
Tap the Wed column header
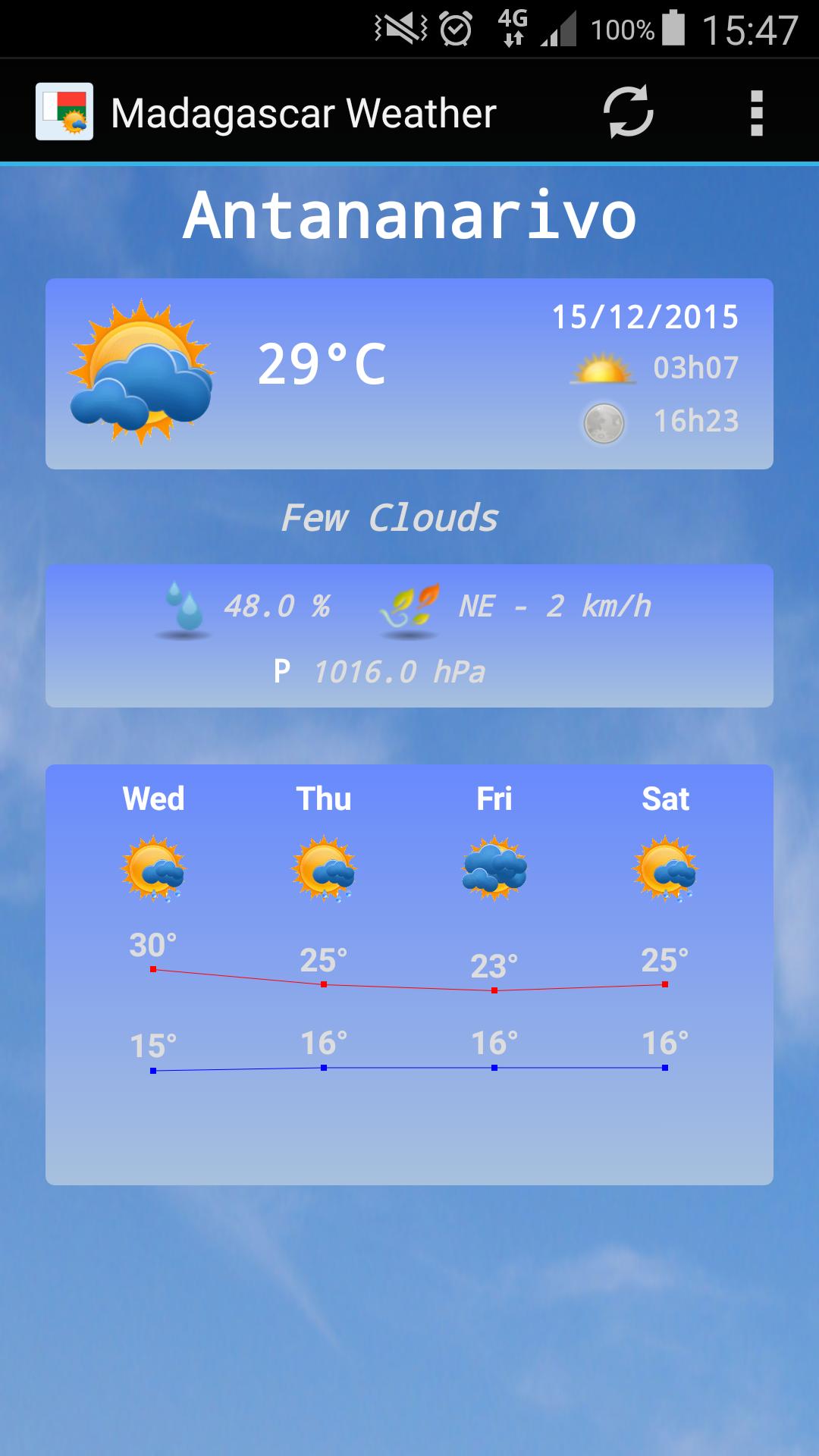click(x=155, y=798)
